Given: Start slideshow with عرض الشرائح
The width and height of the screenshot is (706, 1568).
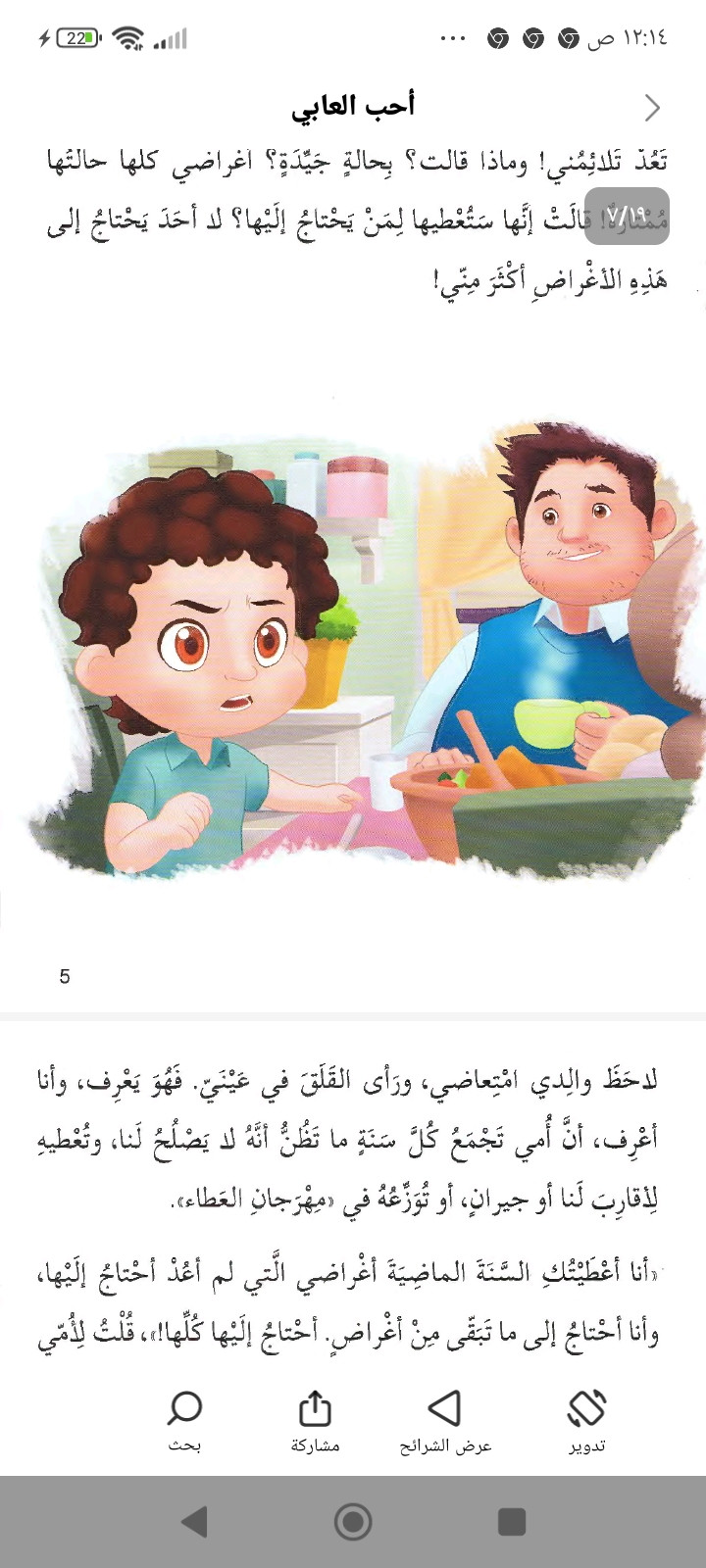Looking at the screenshot, I should click(445, 1421).
